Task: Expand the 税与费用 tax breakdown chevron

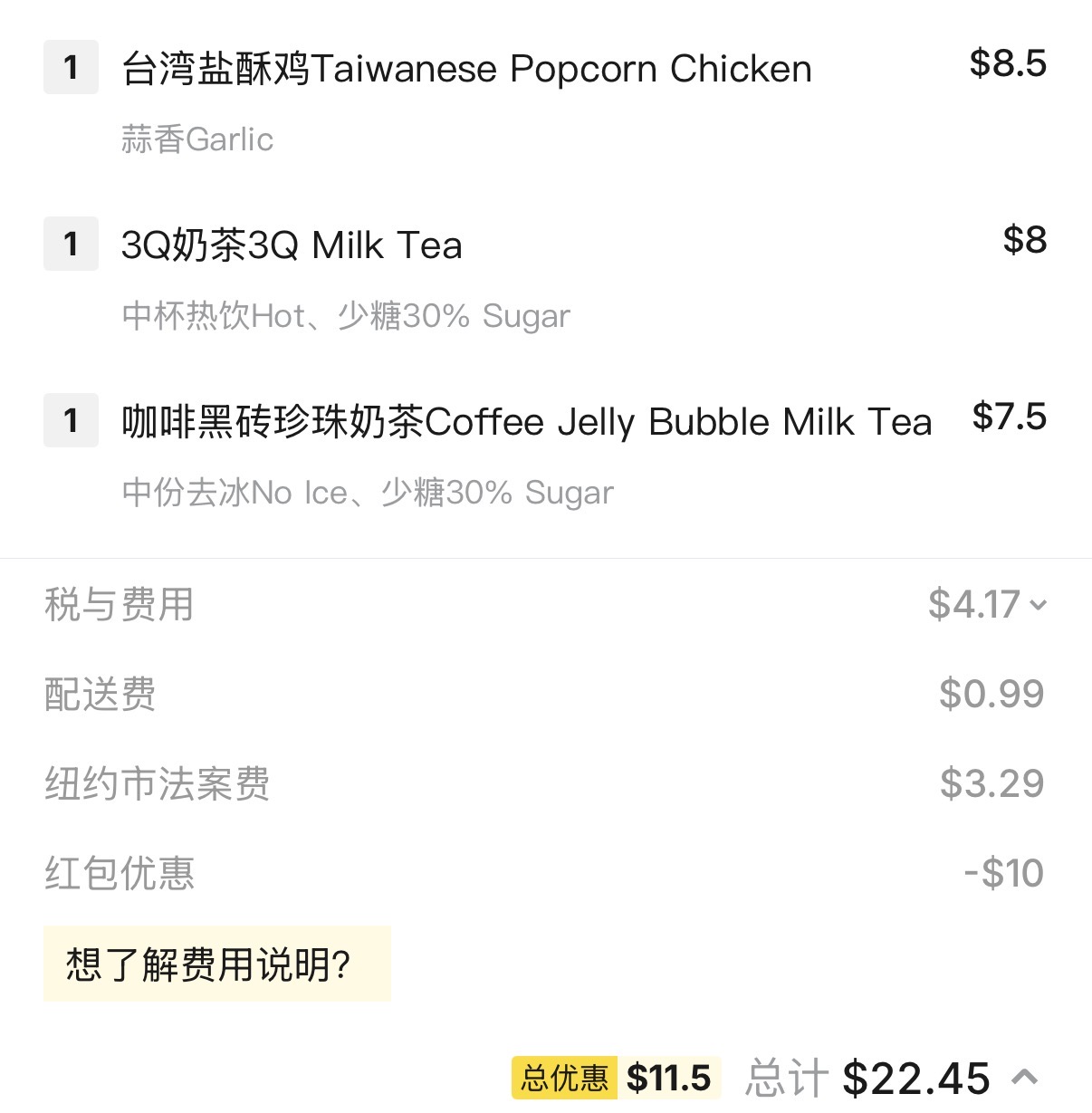Action: tap(1038, 605)
